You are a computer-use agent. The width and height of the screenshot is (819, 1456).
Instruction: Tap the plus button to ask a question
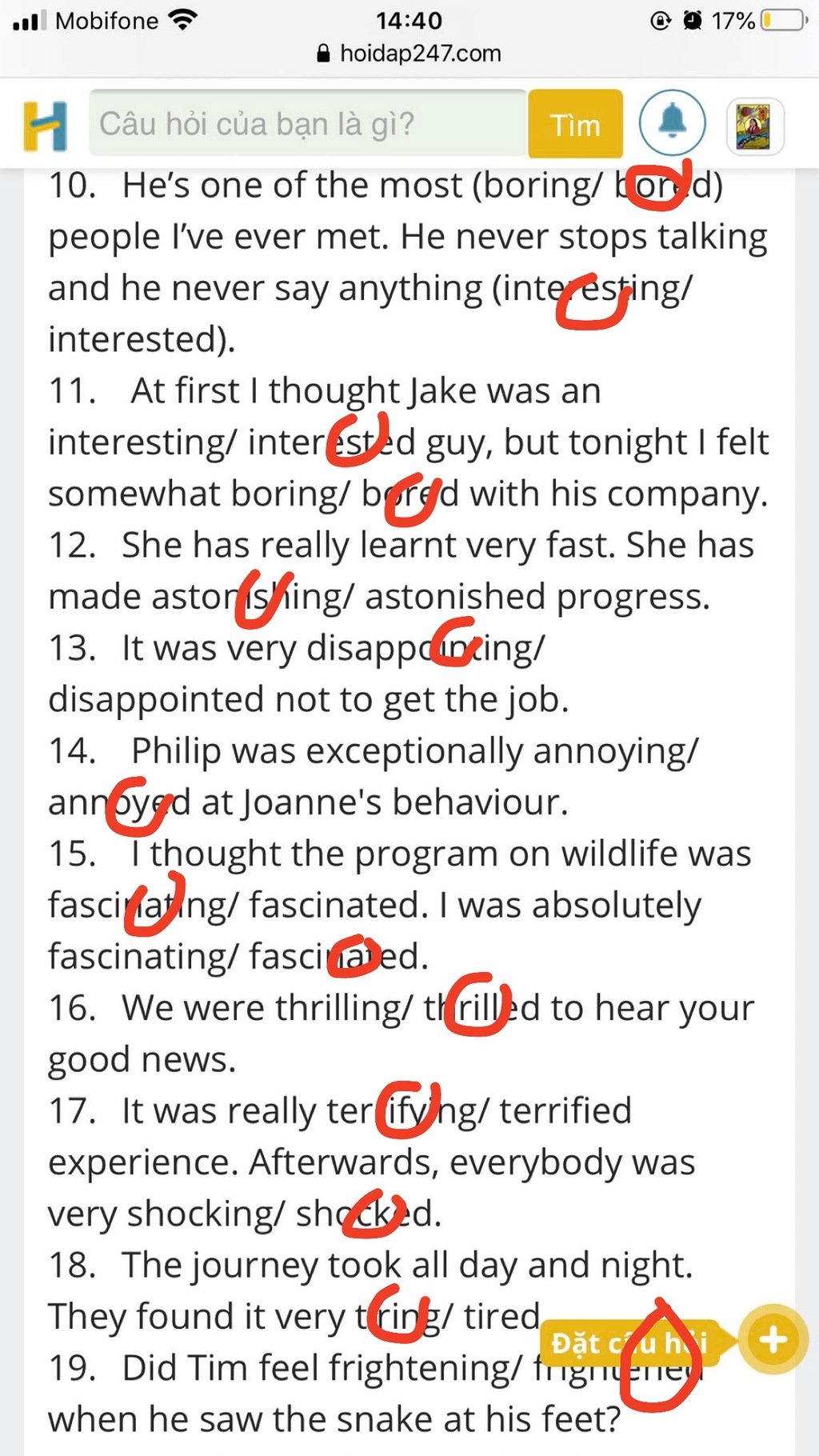coord(773,1339)
